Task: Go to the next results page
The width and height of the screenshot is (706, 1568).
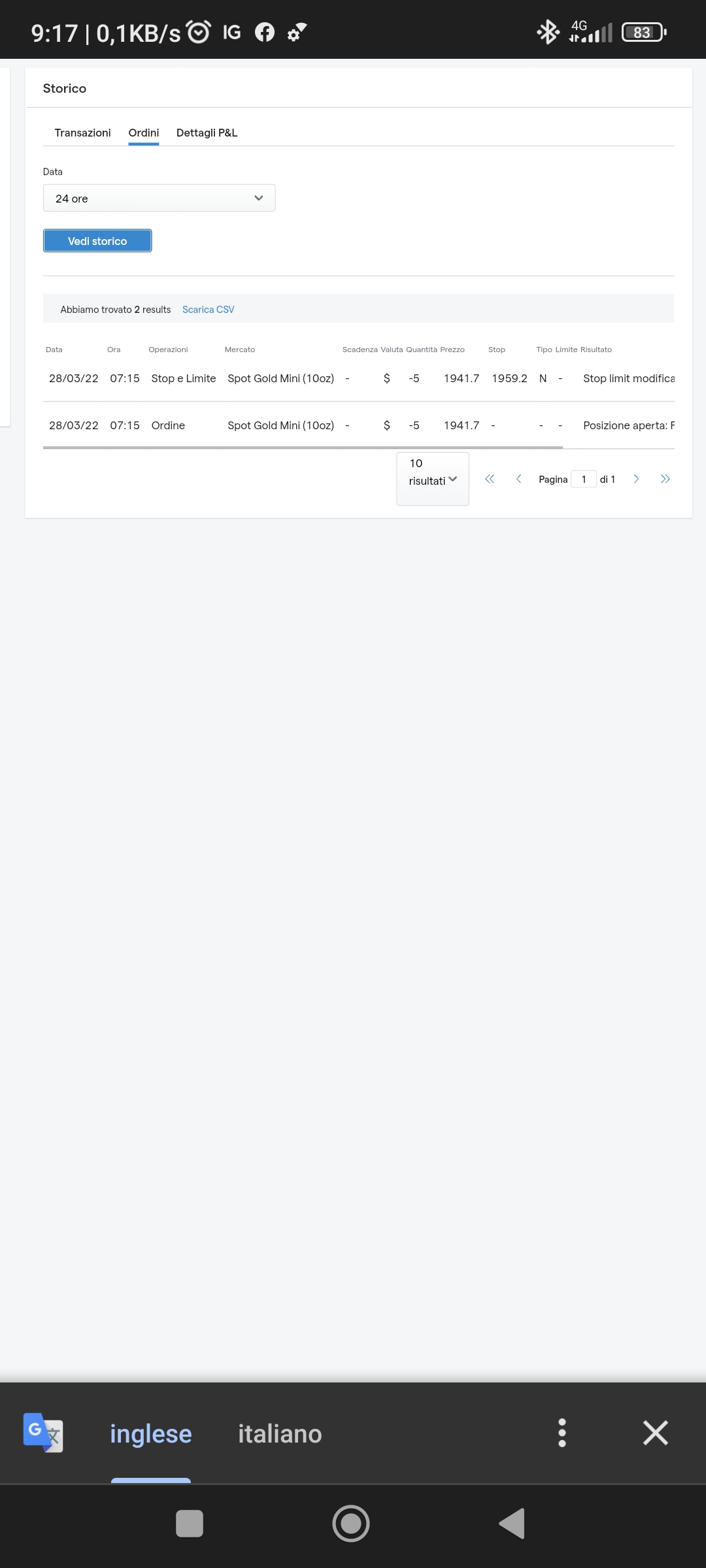Action: tap(636, 479)
